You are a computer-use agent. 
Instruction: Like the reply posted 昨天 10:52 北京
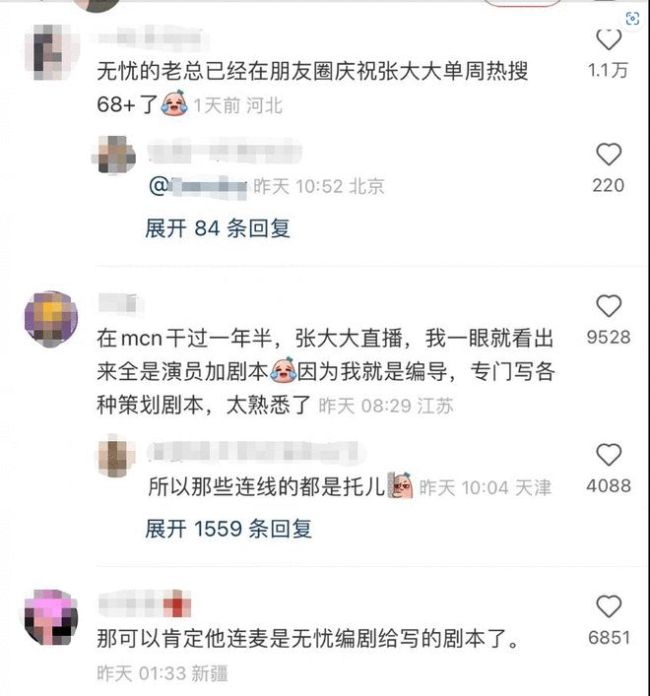[608, 155]
